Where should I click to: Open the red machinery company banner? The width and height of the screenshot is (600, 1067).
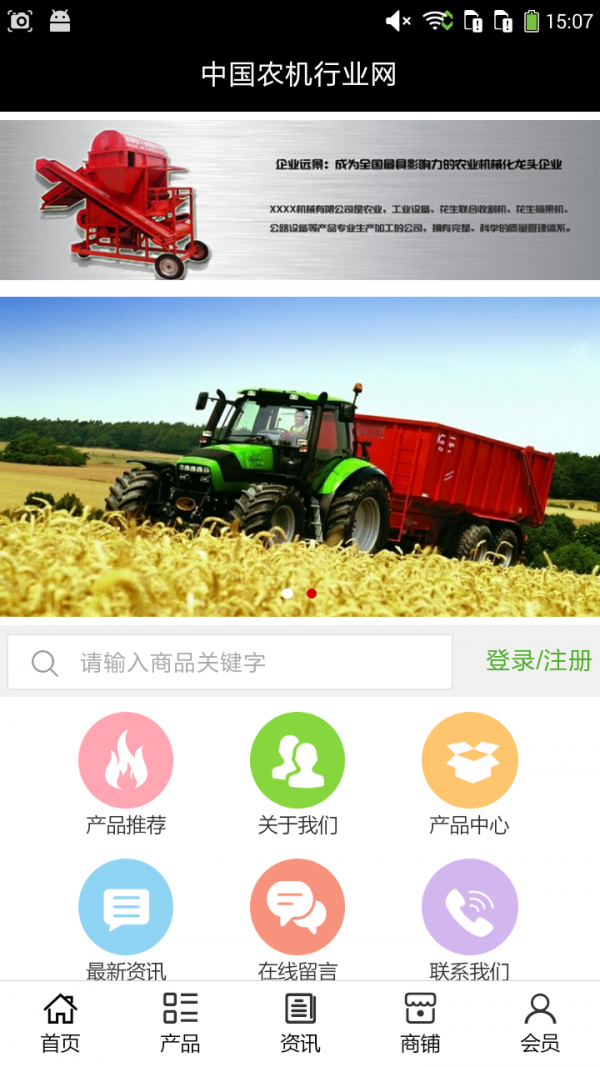click(300, 200)
